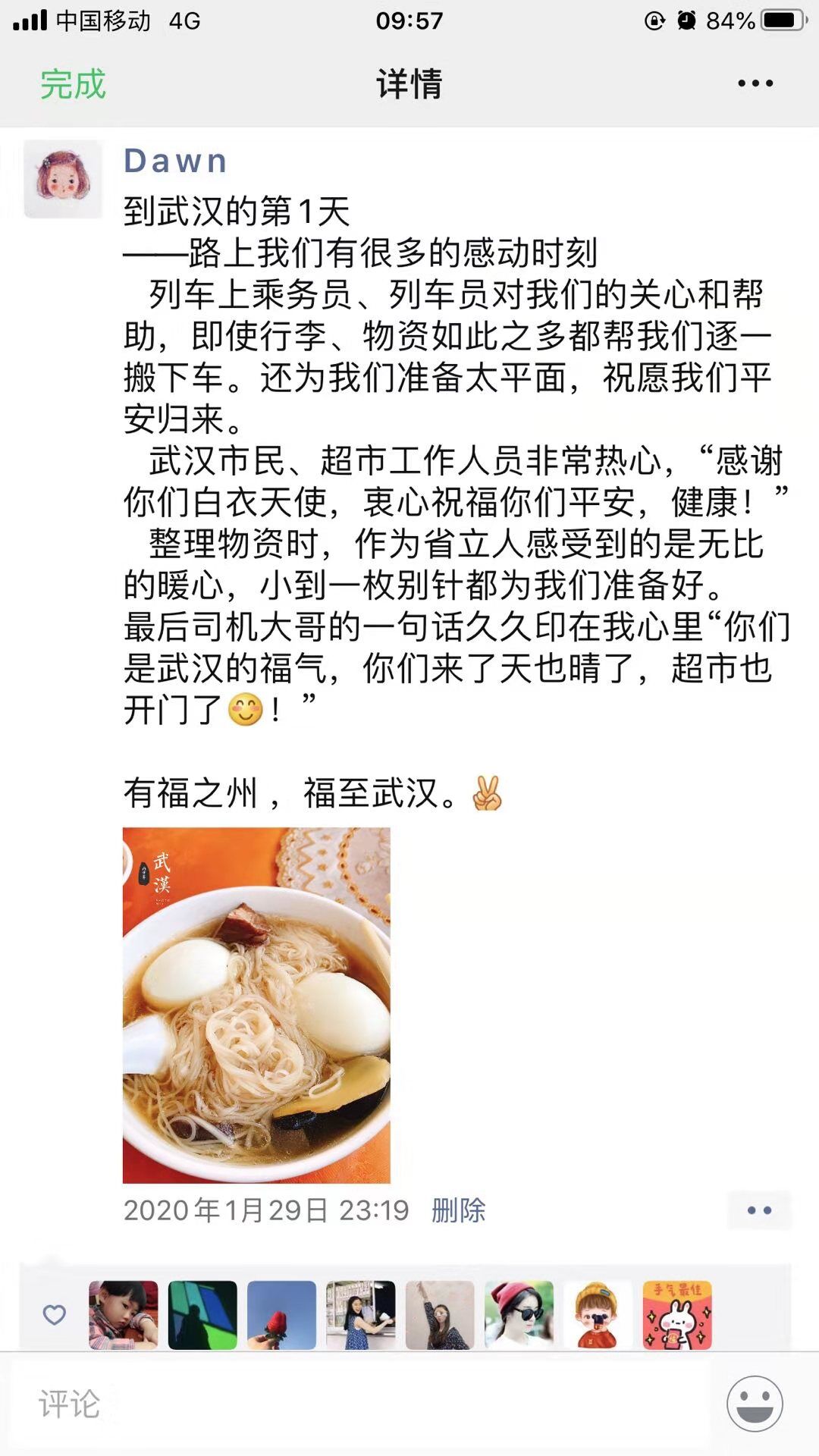The image size is (819, 1456).
Task: Open Dawn's profile picture
Action: coord(63,179)
